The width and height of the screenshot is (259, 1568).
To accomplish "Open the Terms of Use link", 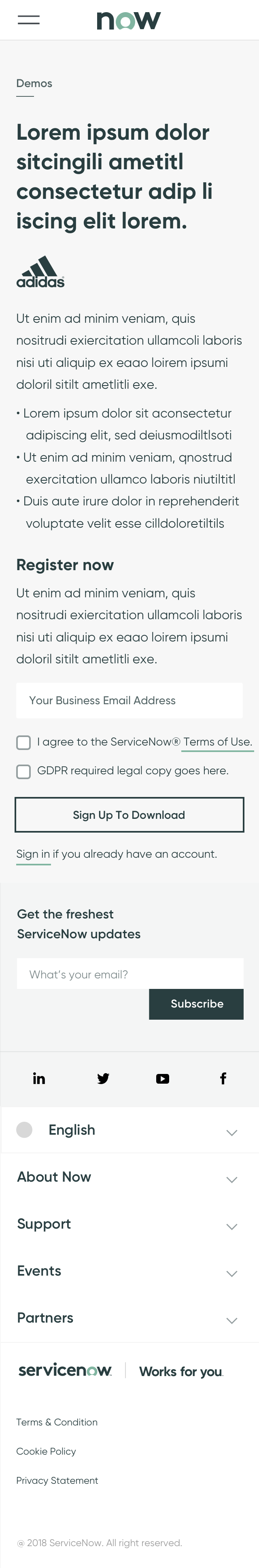I will [x=217, y=741].
